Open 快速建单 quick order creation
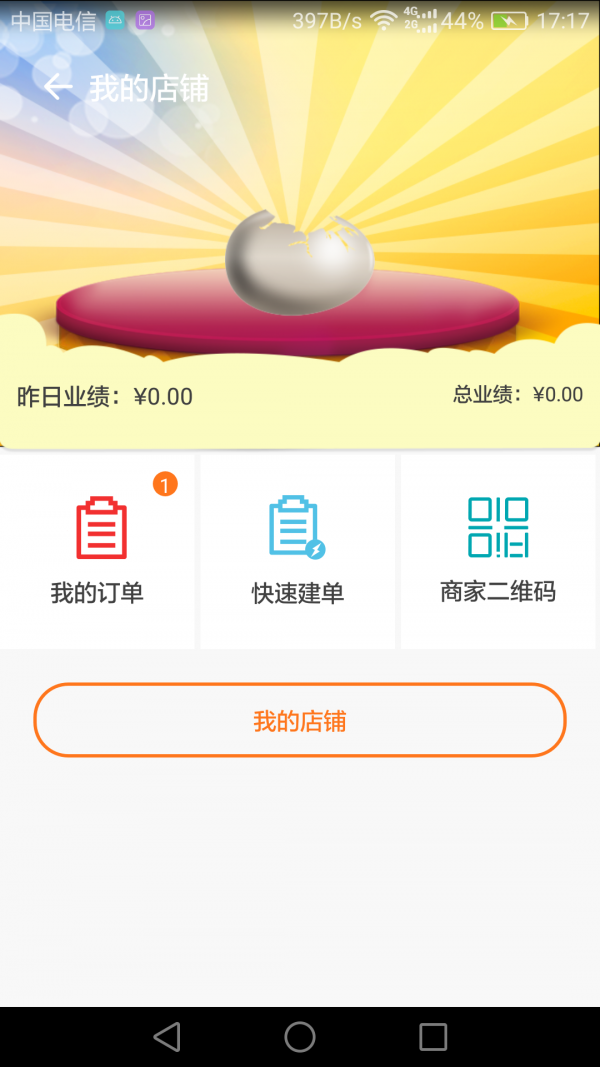 point(298,551)
